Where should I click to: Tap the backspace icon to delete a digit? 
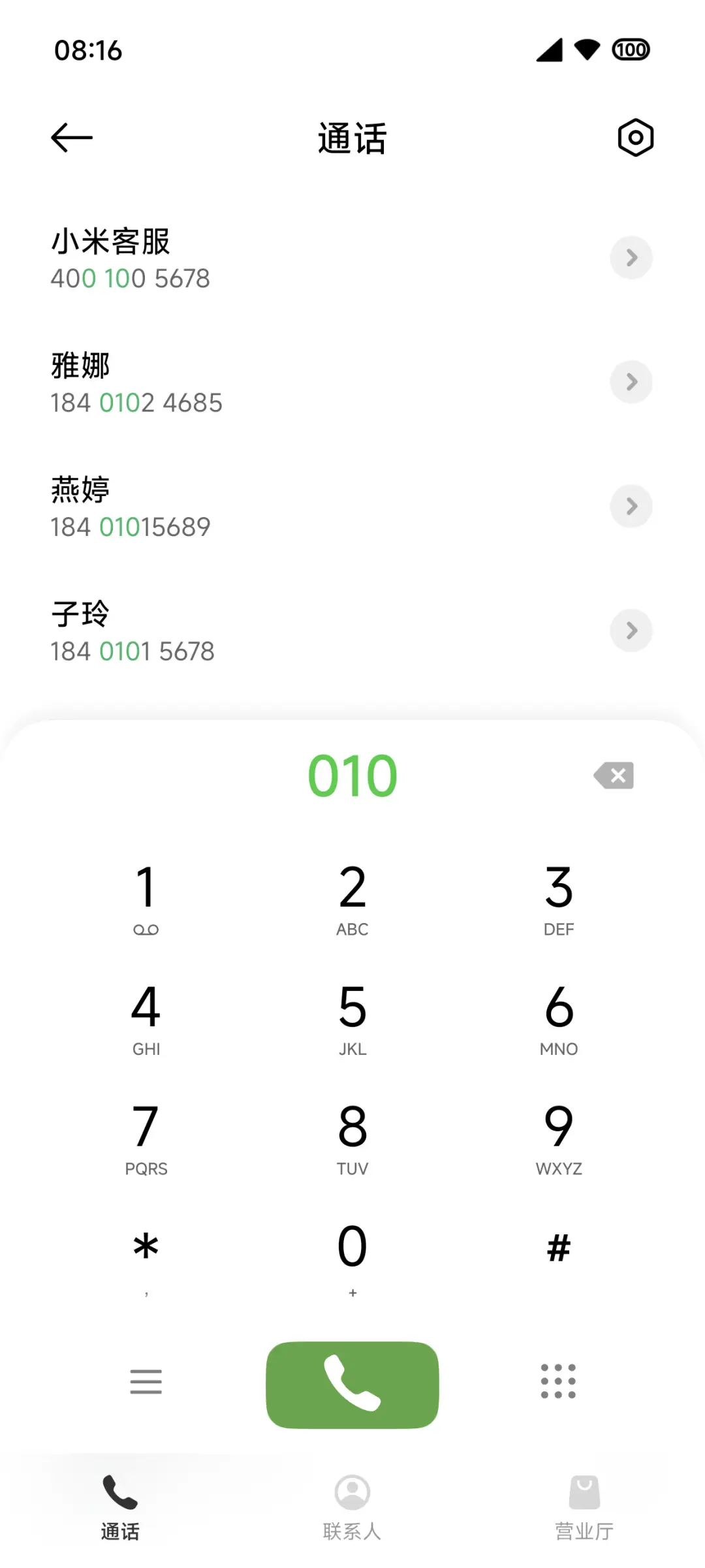pos(612,776)
